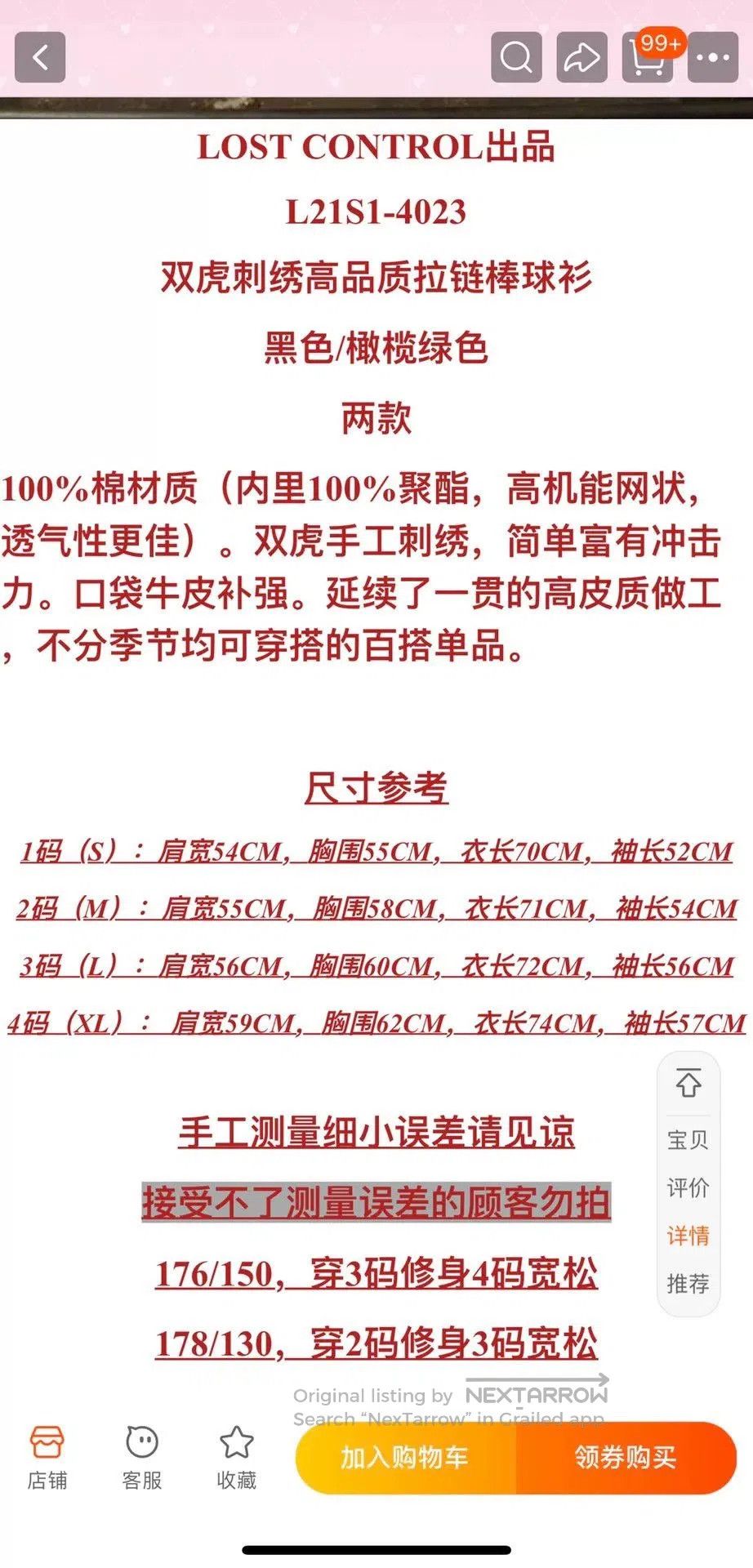Jump to the 推荐 recommendations section
The height and width of the screenshot is (1568, 753).
[x=688, y=1284]
